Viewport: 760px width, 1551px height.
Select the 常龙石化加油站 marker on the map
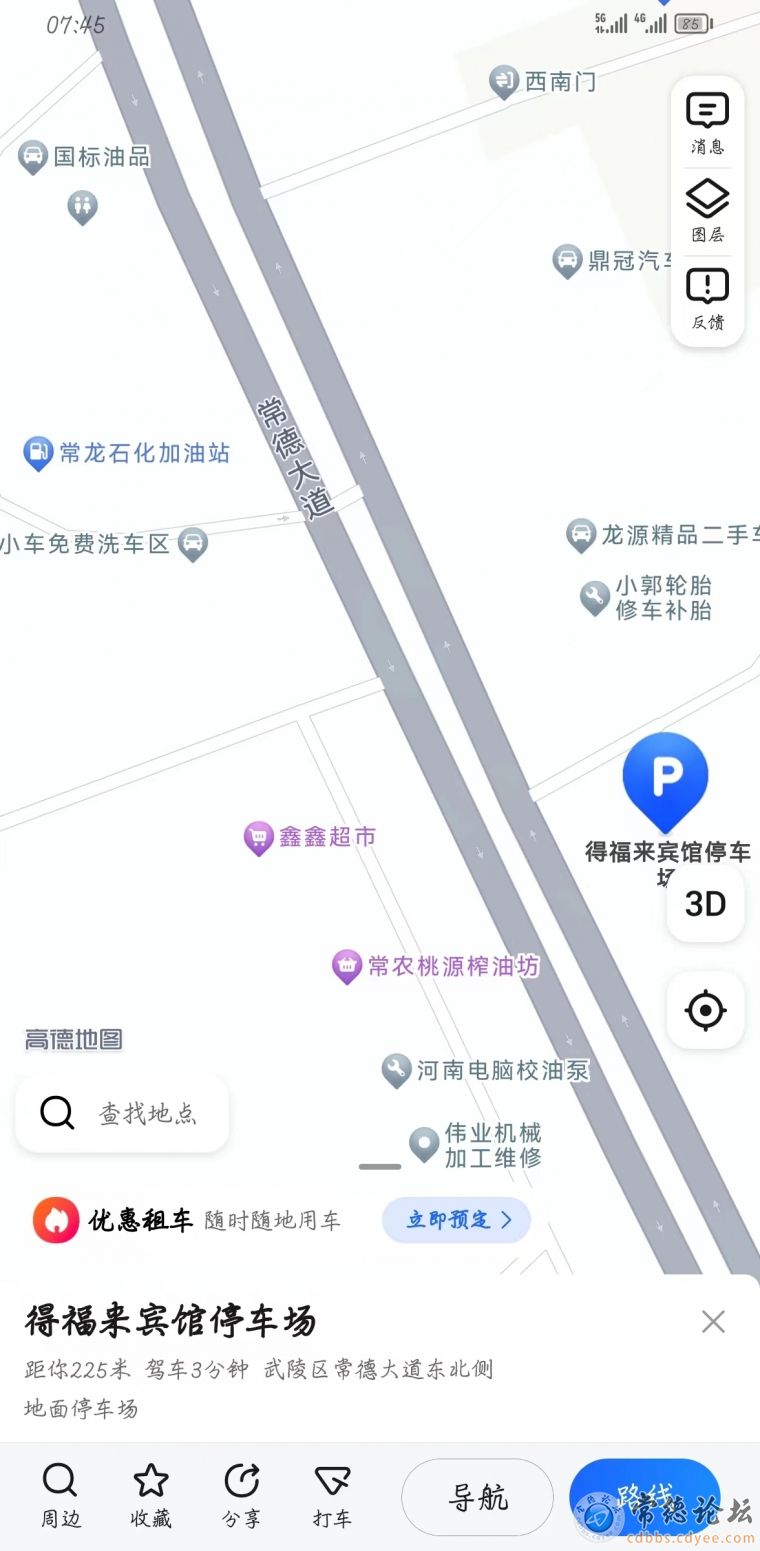click(x=127, y=454)
